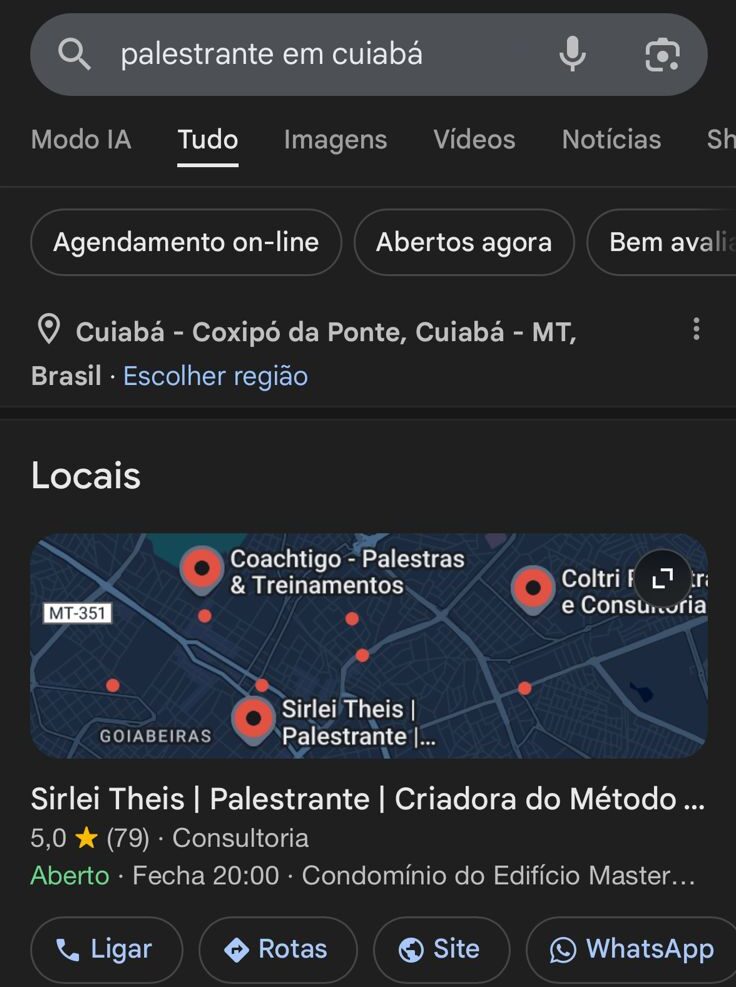Image resolution: width=736 pixels, height=987 pixels.
Task: Open the Site button for Sirlei Theis
Action: [x=441, y=949]
